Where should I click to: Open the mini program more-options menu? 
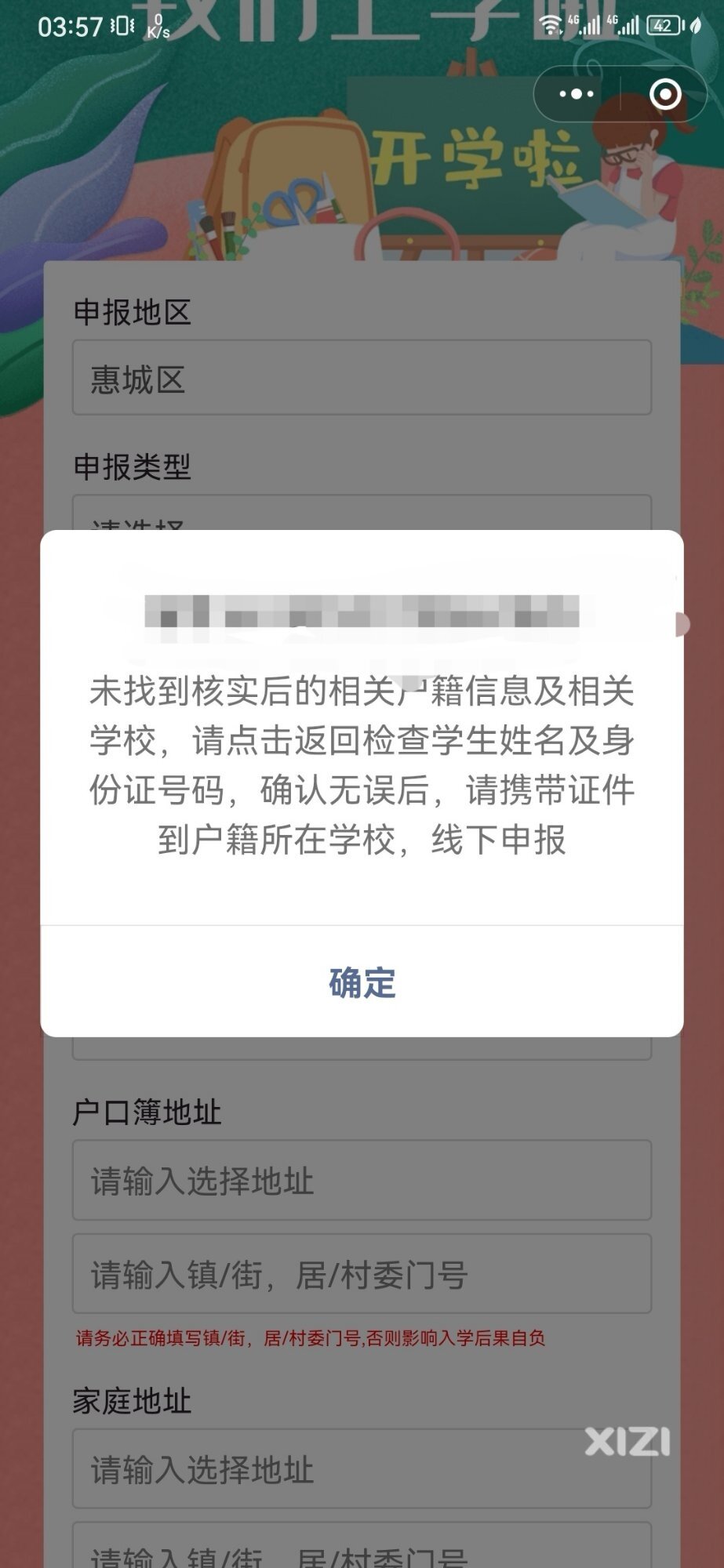577,95
